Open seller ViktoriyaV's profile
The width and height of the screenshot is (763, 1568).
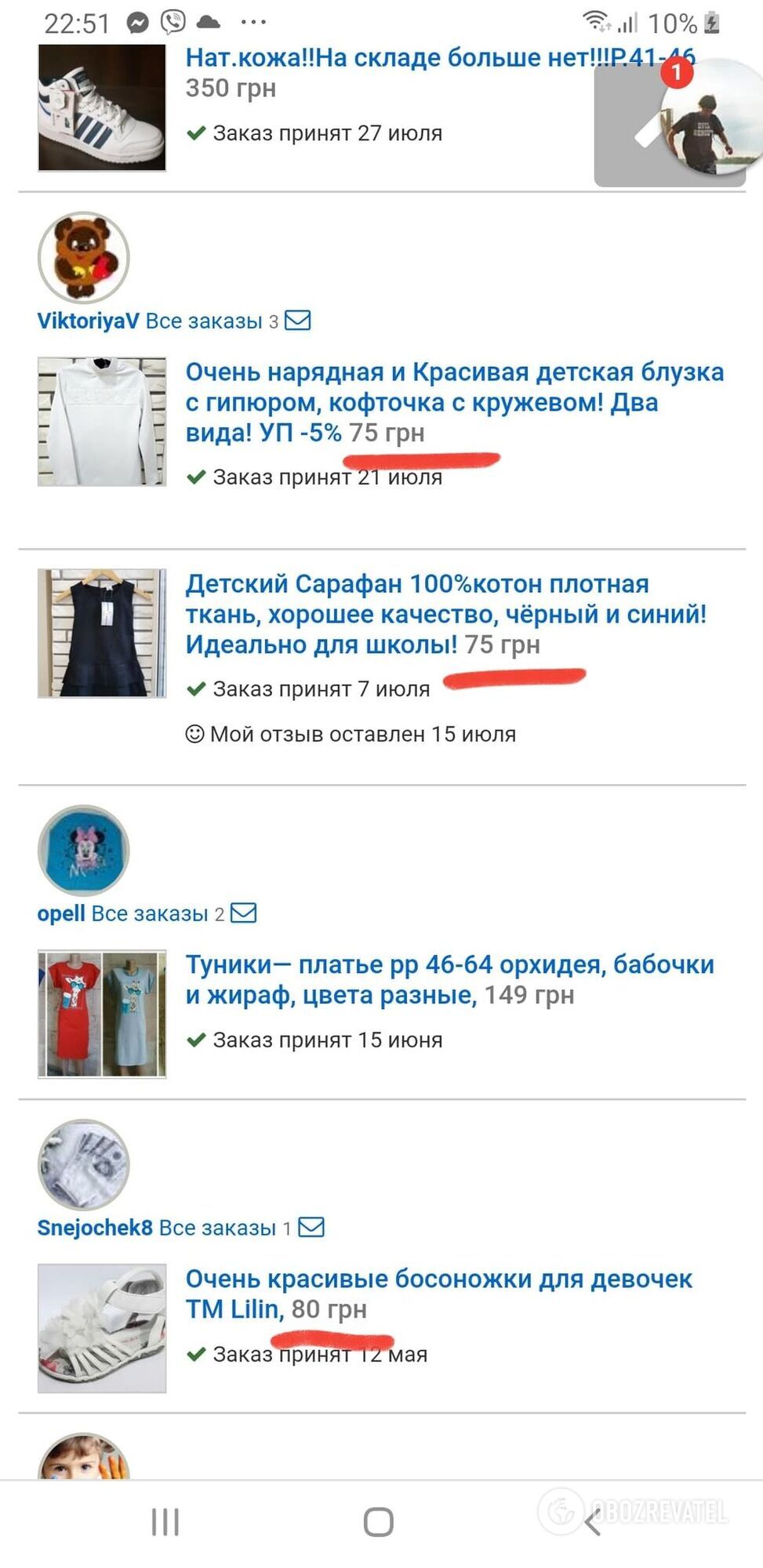(88, 321)
